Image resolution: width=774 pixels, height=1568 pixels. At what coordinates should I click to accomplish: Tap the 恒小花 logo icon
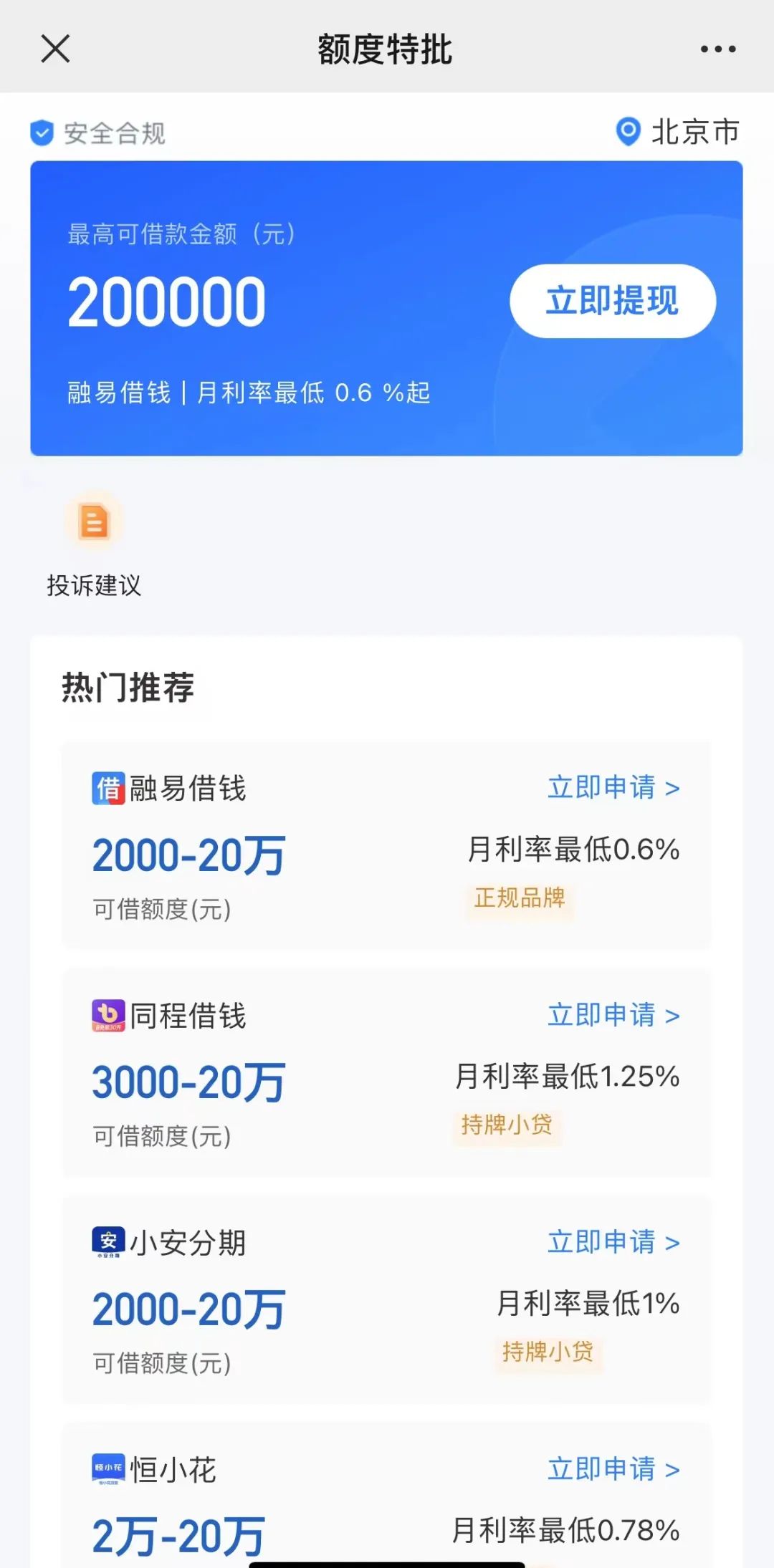pyautogui.click(x=107, y=1470)
